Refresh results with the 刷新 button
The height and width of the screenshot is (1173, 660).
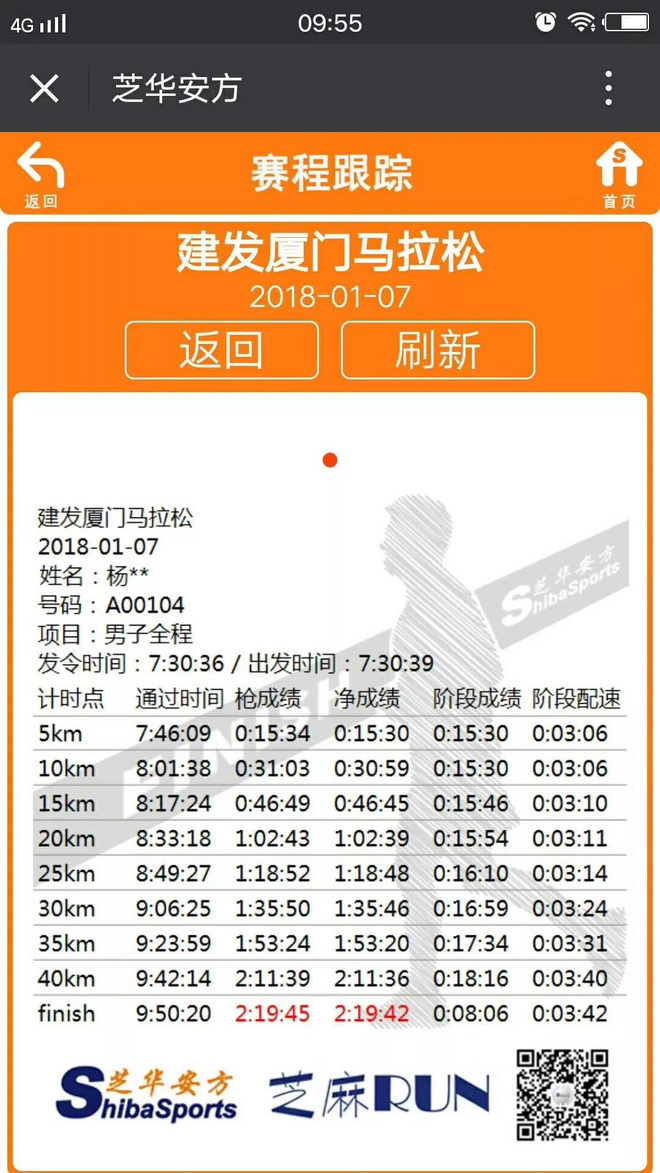[x=437, y=350]
